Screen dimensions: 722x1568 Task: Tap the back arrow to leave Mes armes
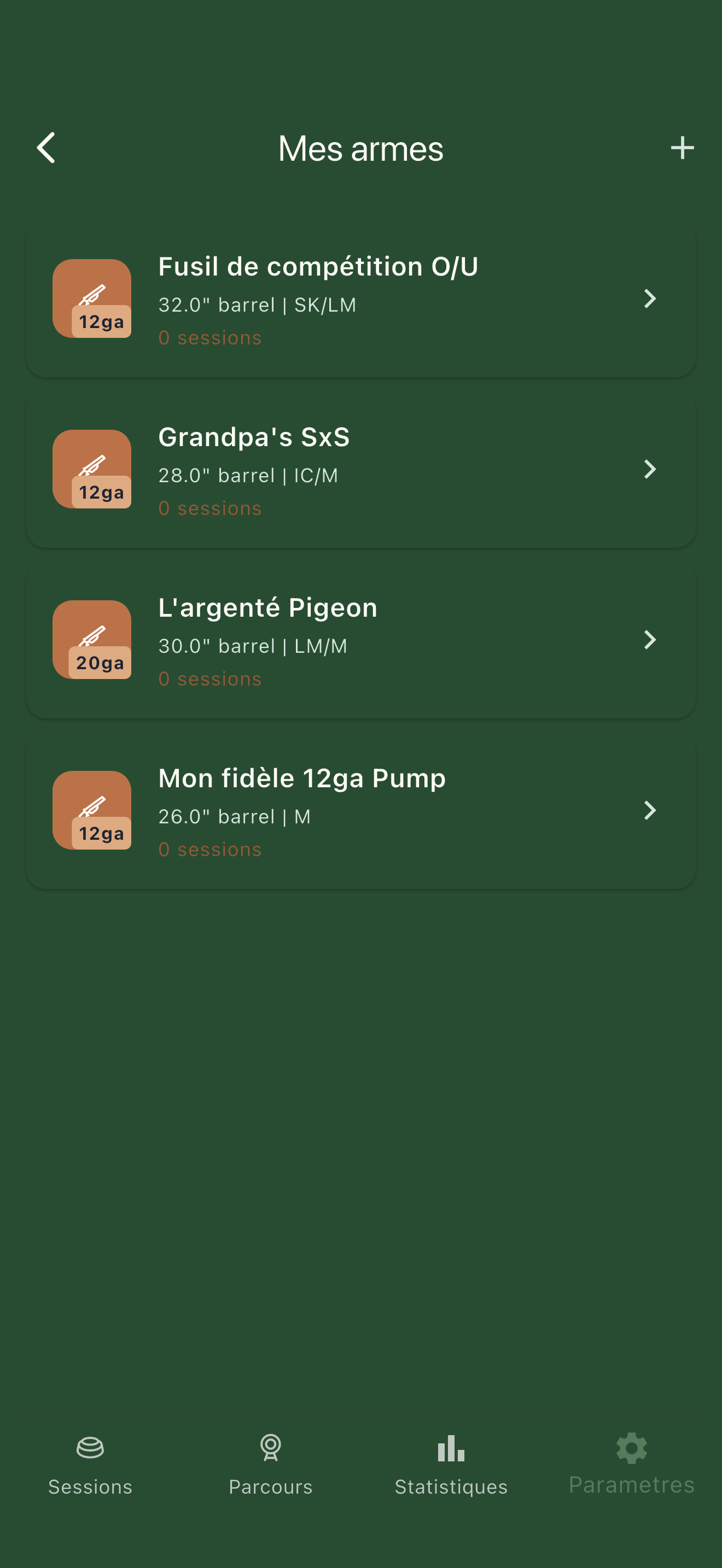45,148
